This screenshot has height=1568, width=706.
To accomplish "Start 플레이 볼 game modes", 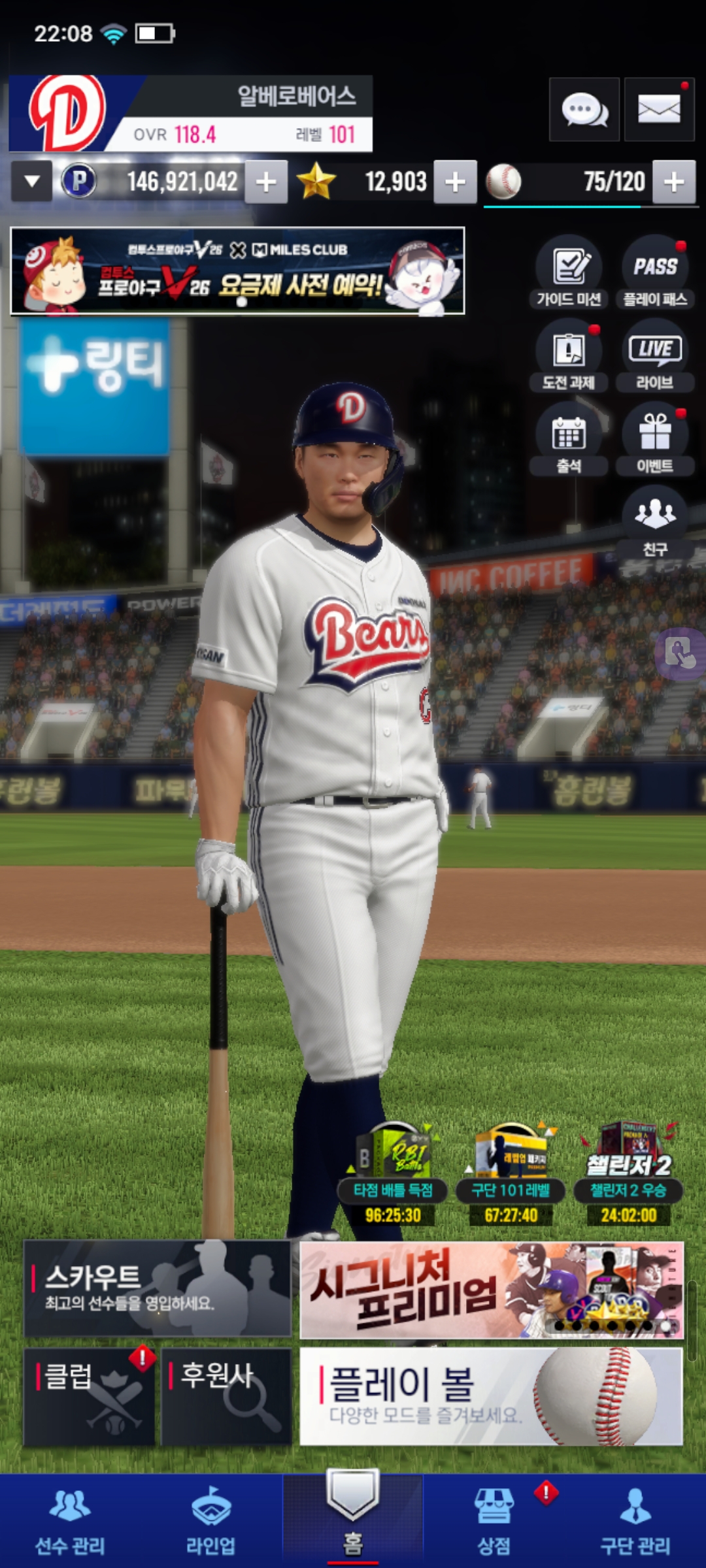I will click(492, 1396).
